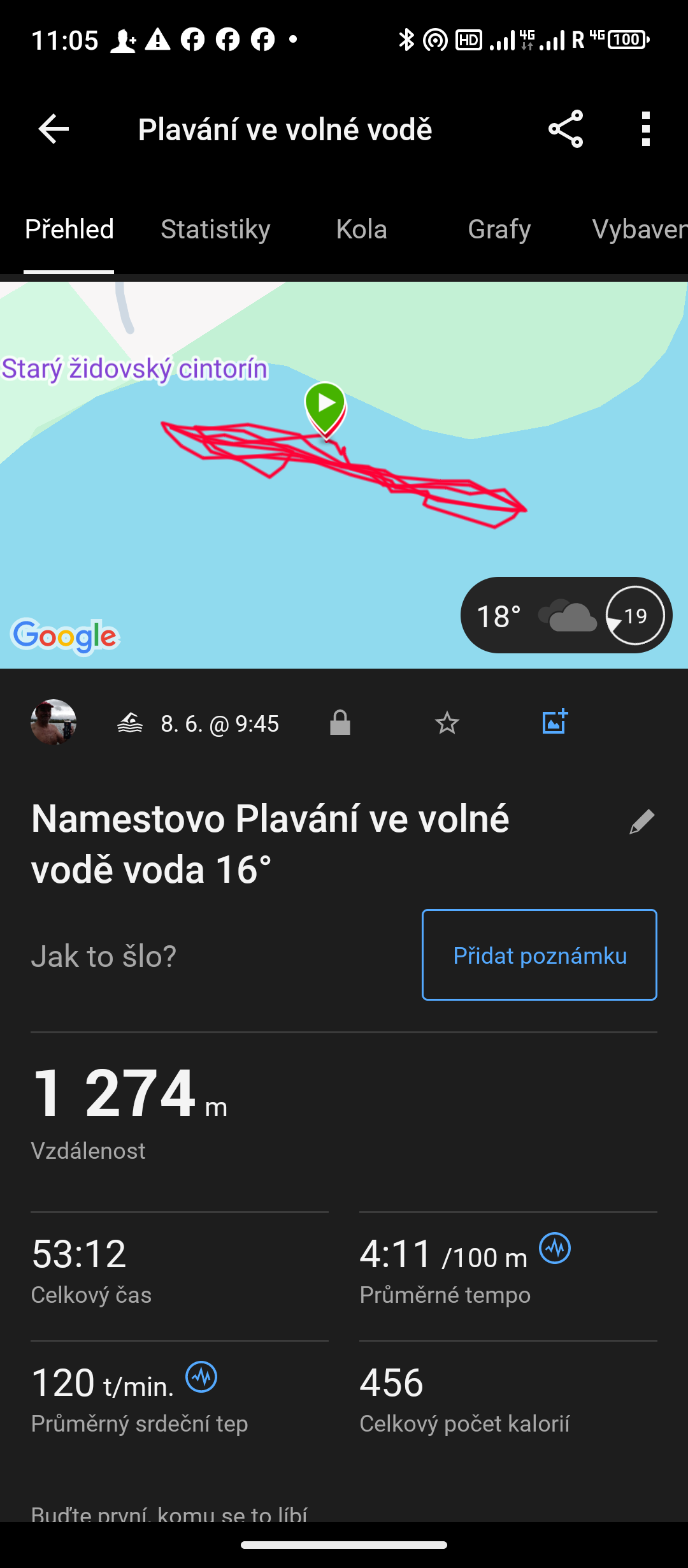Show info about Průměrné tempo

coord(555,1248)
